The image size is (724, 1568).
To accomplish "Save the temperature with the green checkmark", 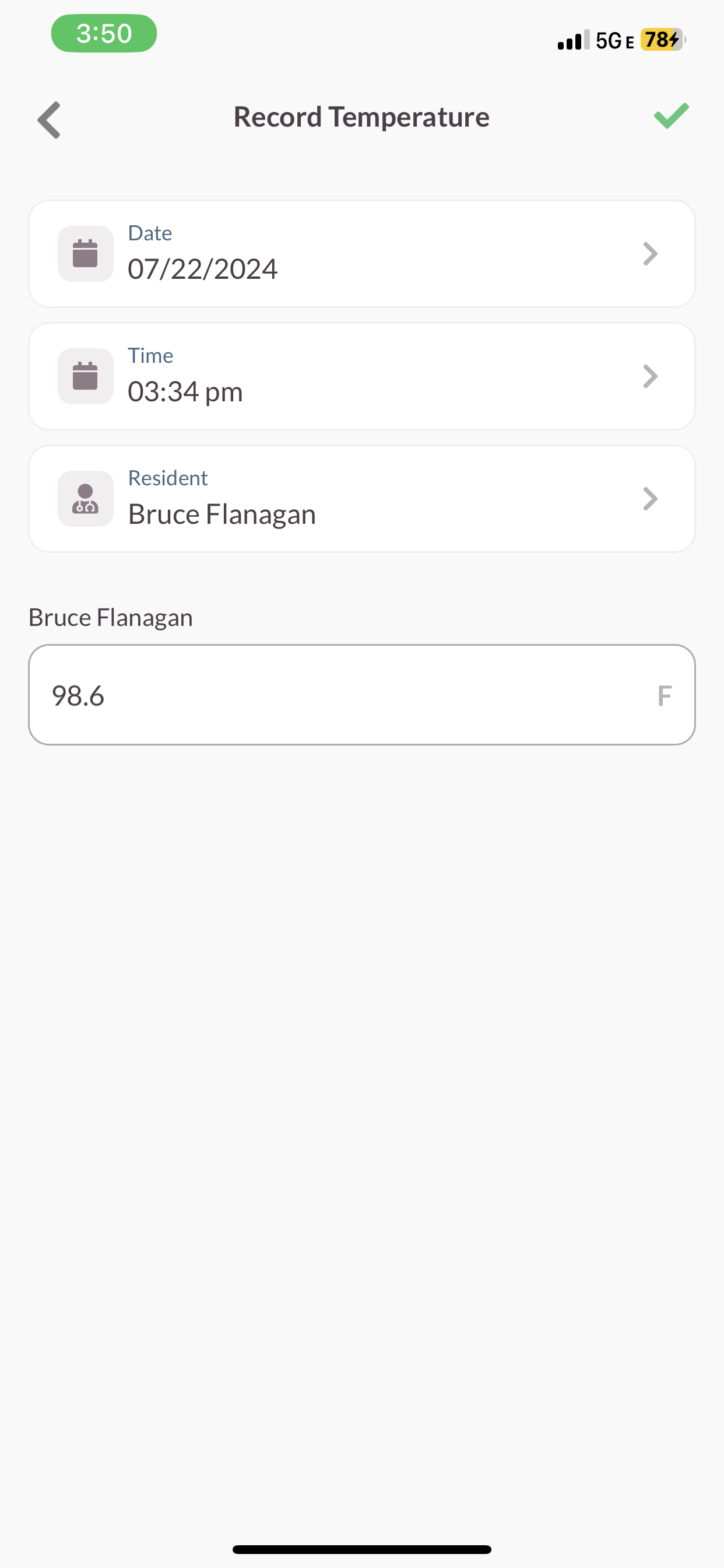I will pyautogui.click(x=670, y=116).
